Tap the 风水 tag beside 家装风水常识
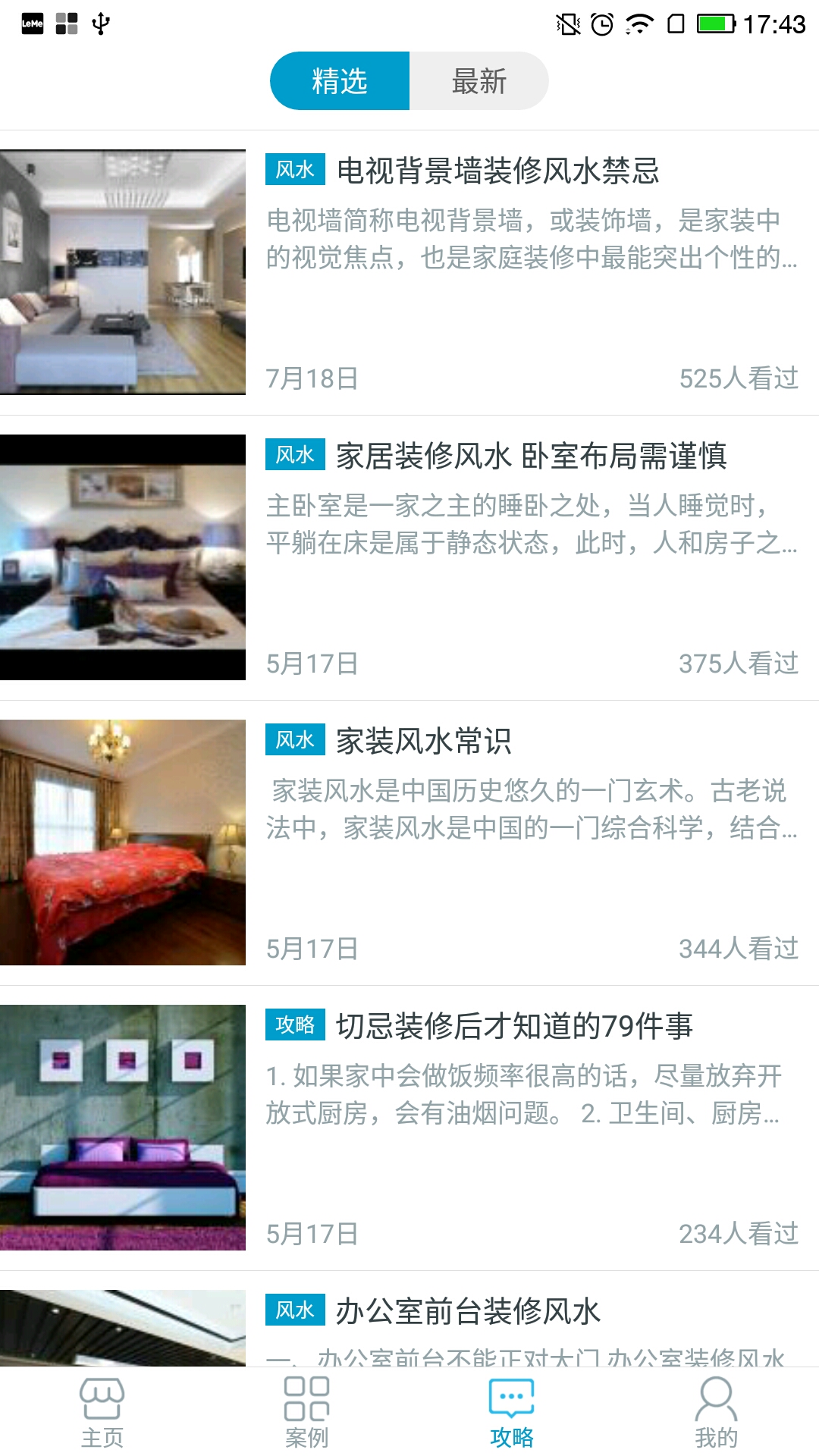The image size is (819, 1456). coord(296,739)
